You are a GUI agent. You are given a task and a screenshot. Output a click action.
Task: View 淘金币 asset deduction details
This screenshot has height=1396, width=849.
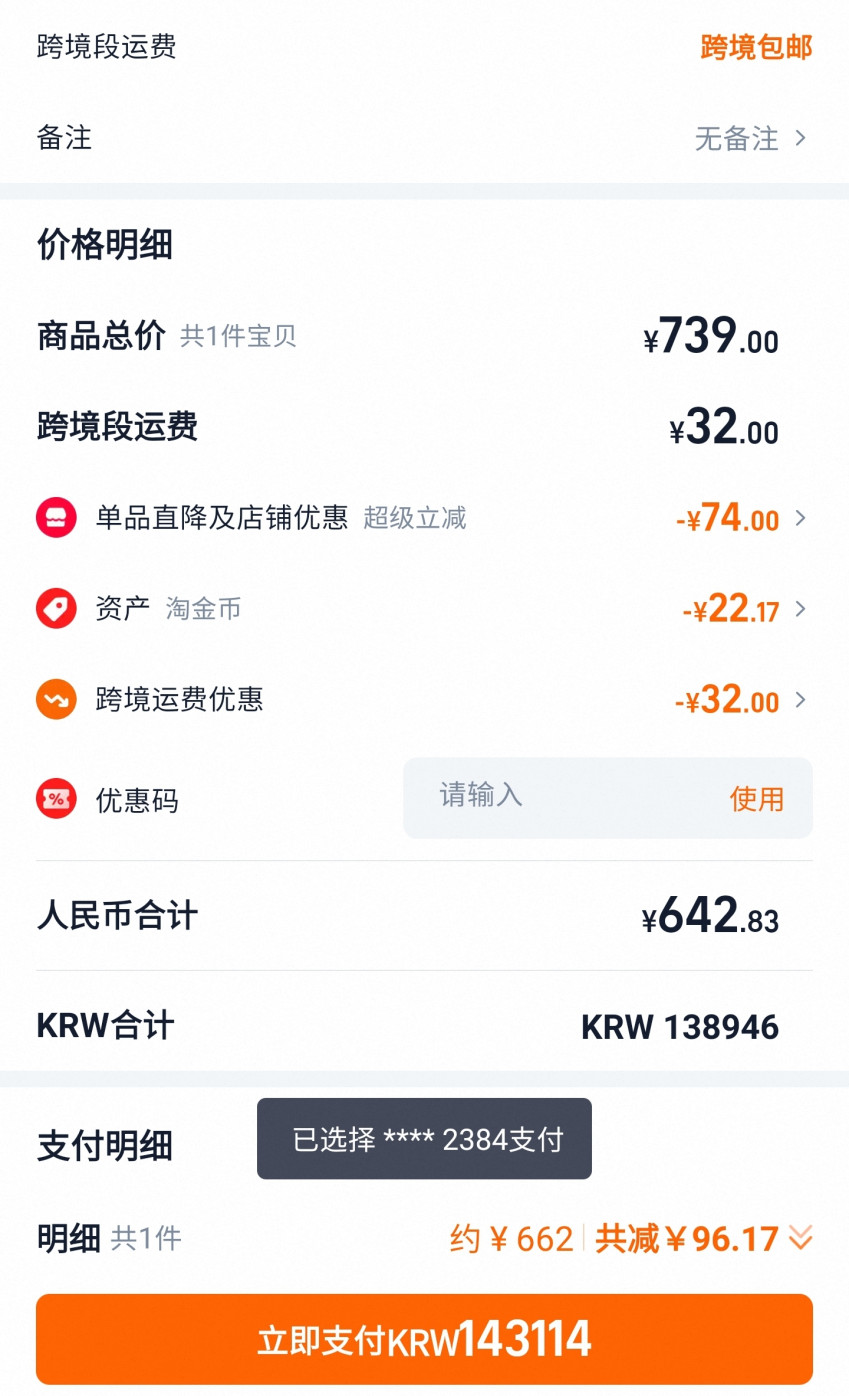[x=424, y=609]
